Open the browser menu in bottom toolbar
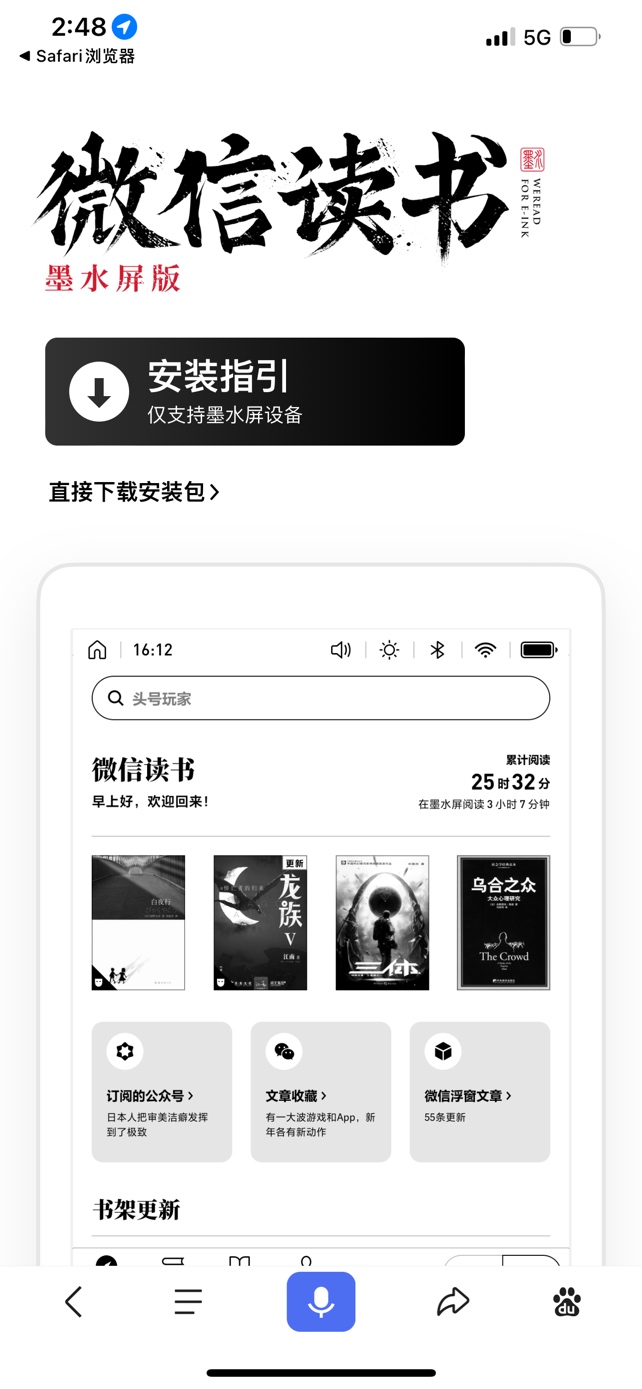 188,1301
